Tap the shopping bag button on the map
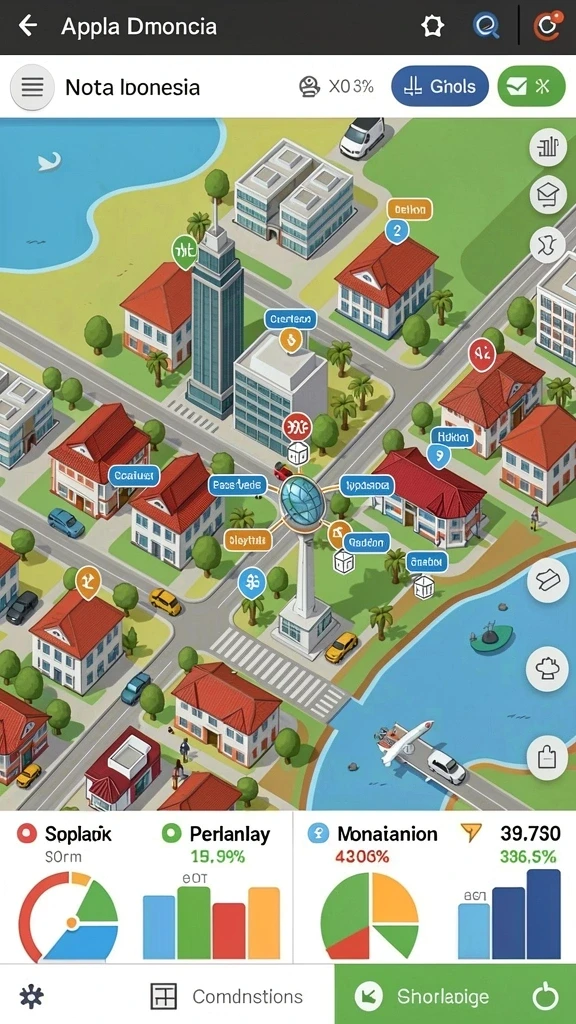Screen dimensions: 576x1024 [x=547, y=758]
